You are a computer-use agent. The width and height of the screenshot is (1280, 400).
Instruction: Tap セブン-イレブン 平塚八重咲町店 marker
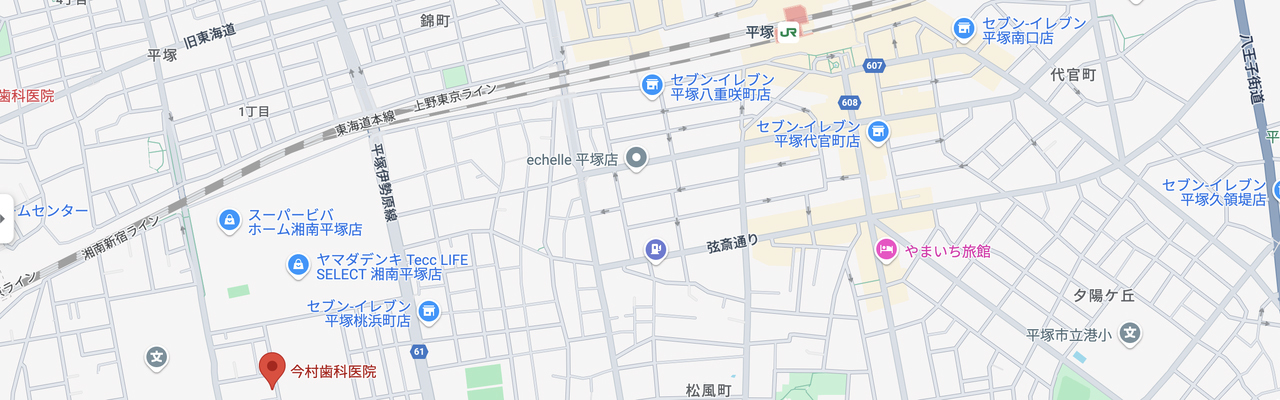[x=652, y=86]
